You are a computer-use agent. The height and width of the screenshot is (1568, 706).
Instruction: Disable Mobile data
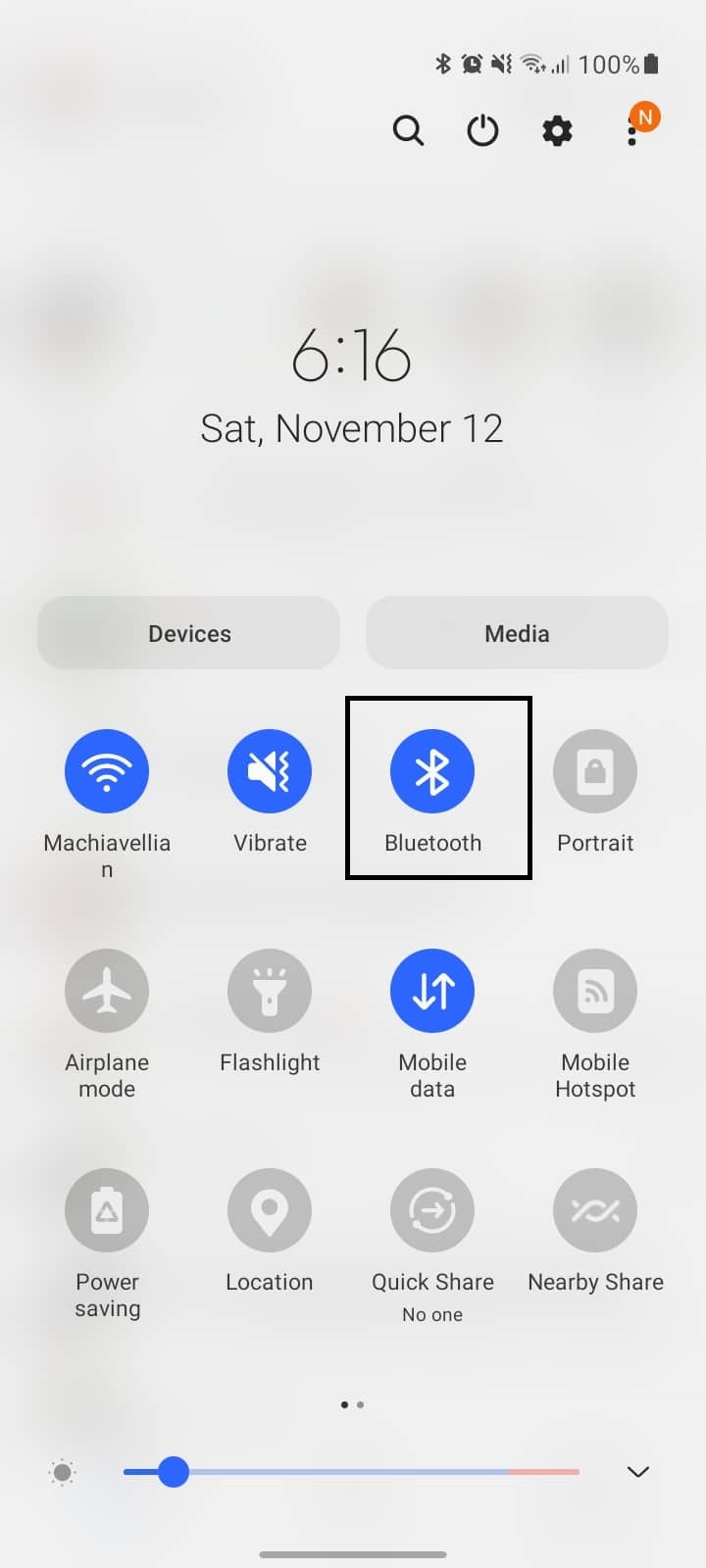coord(432,991)
